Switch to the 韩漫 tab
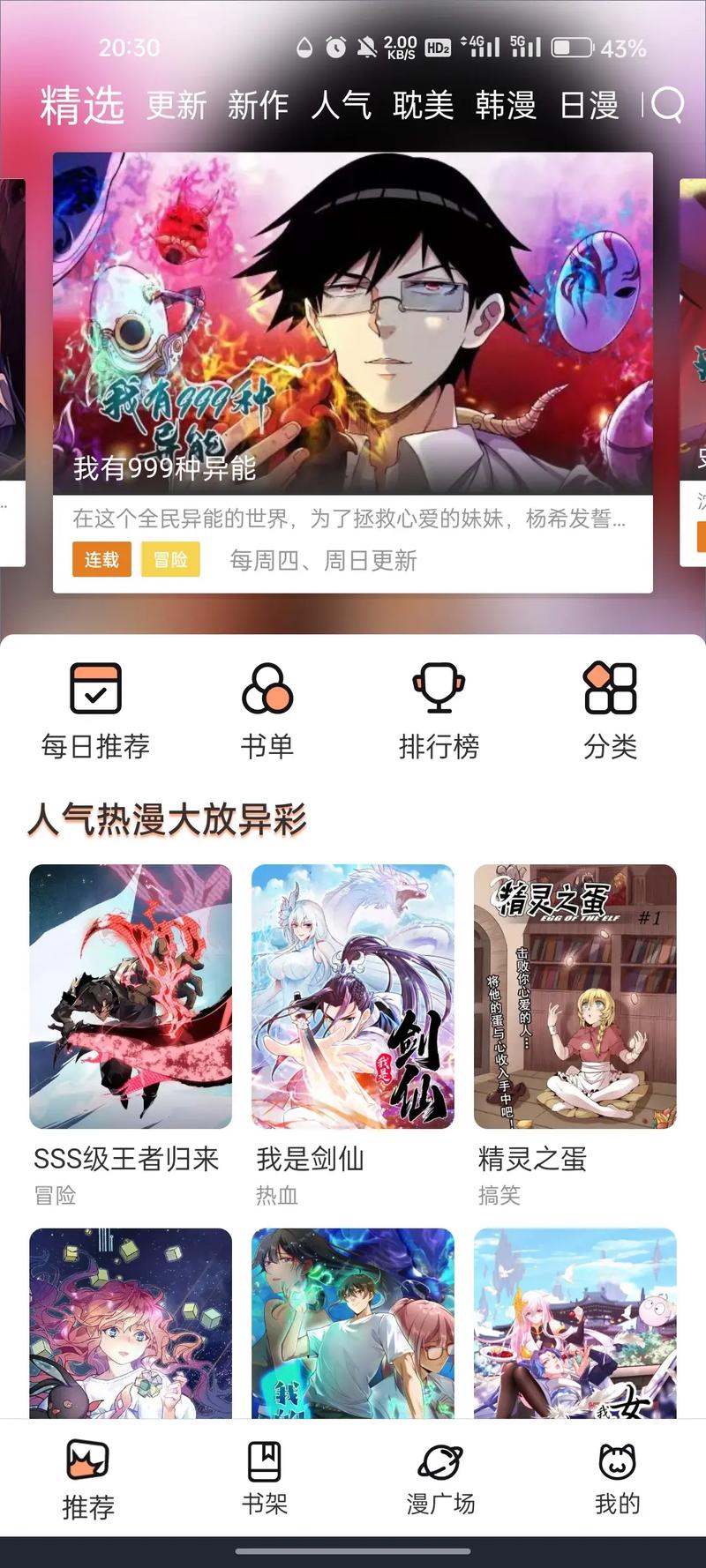The width and height of the screenshot is (706, 1568). [506, 106]
